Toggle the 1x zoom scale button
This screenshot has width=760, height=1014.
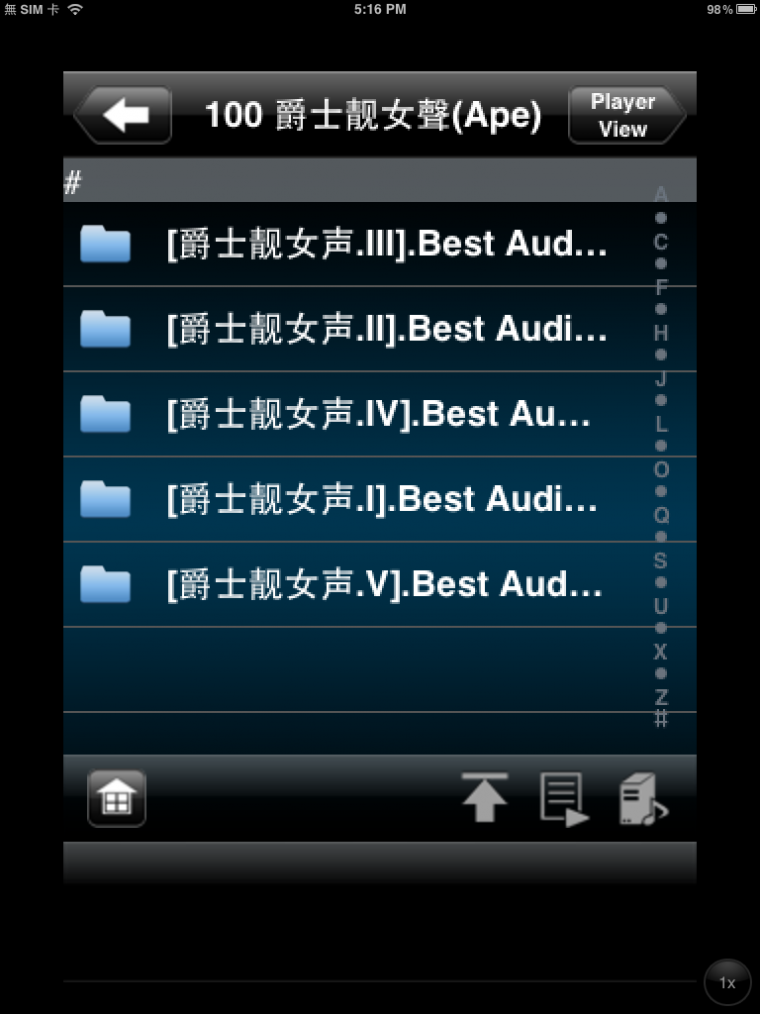[727, 982]
